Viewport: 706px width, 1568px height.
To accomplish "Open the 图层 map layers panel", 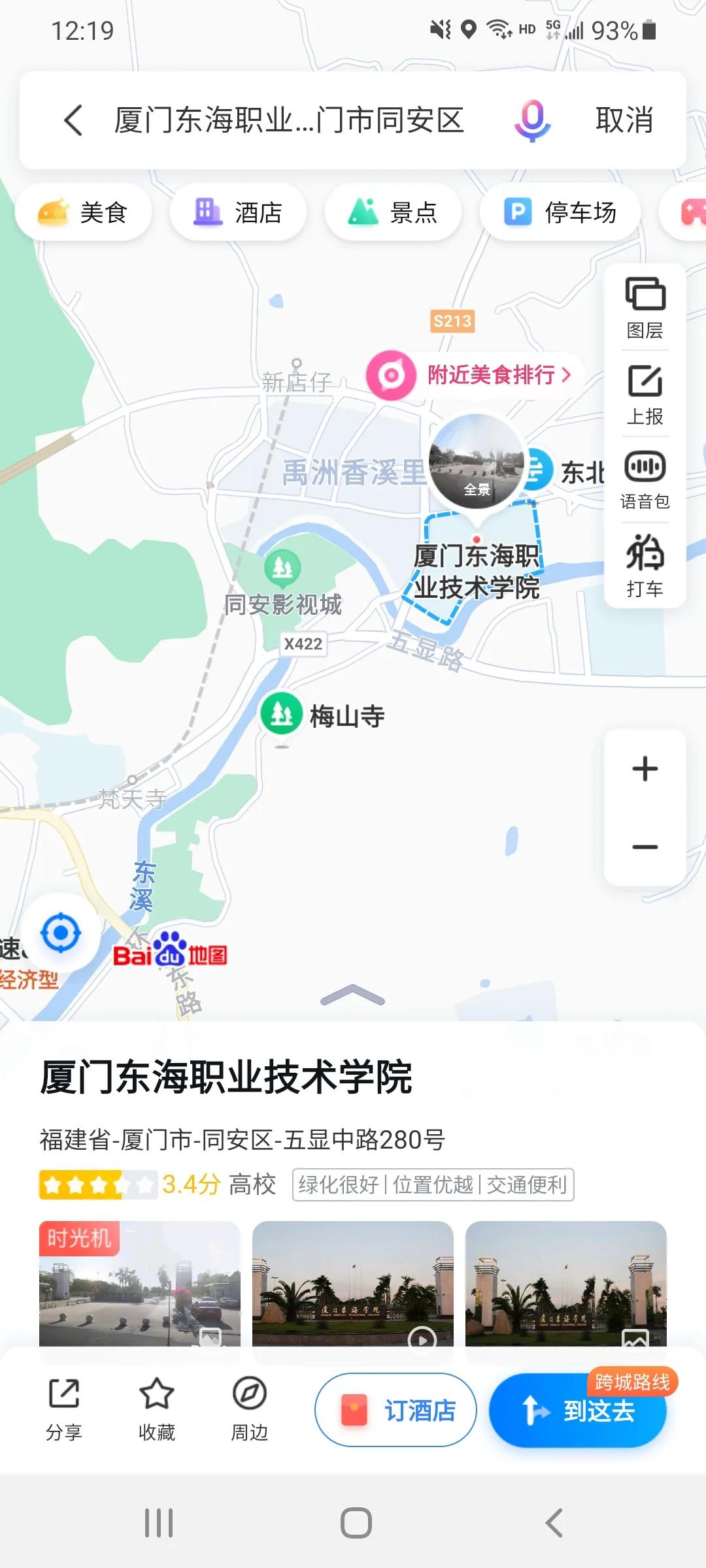I will coord(644,307).
